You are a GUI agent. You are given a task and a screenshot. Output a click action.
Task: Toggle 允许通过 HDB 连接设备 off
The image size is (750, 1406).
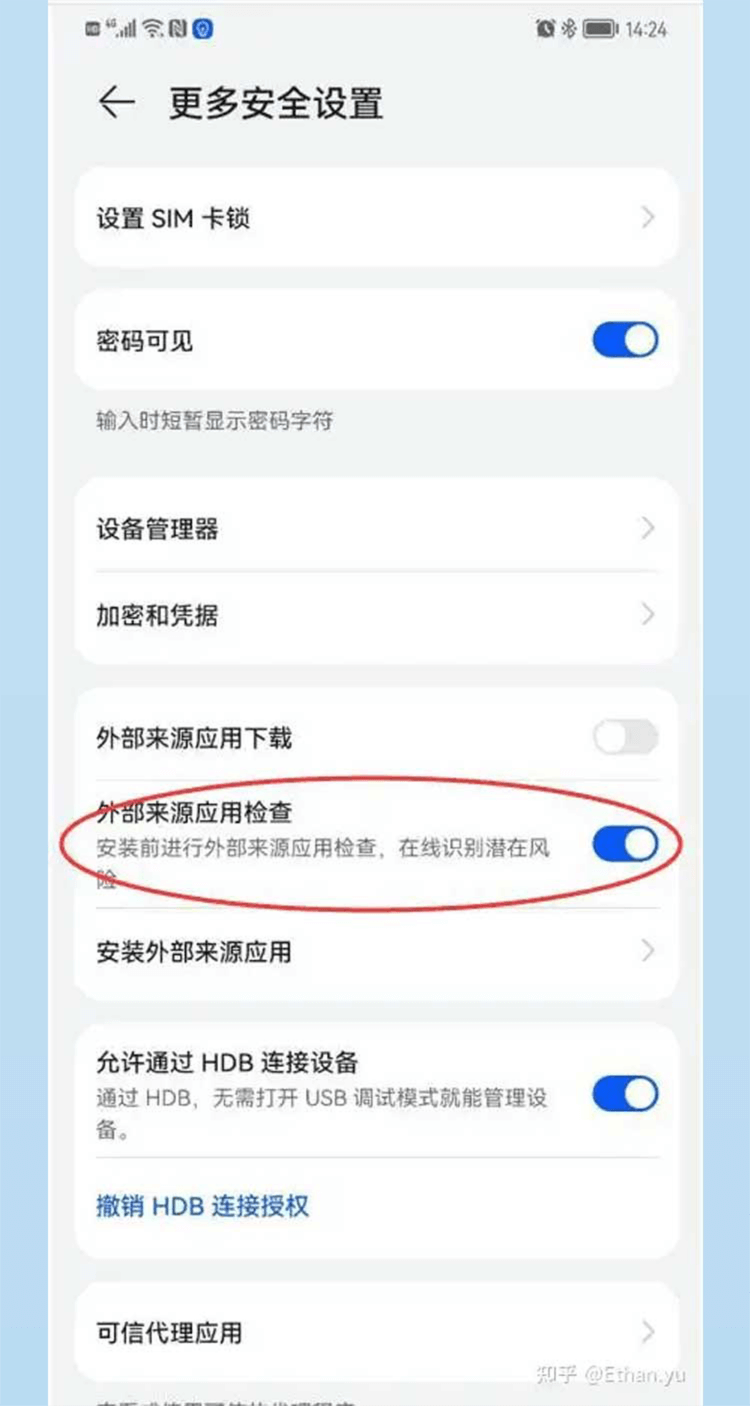pyautogui.click(x=625, y=1094)
